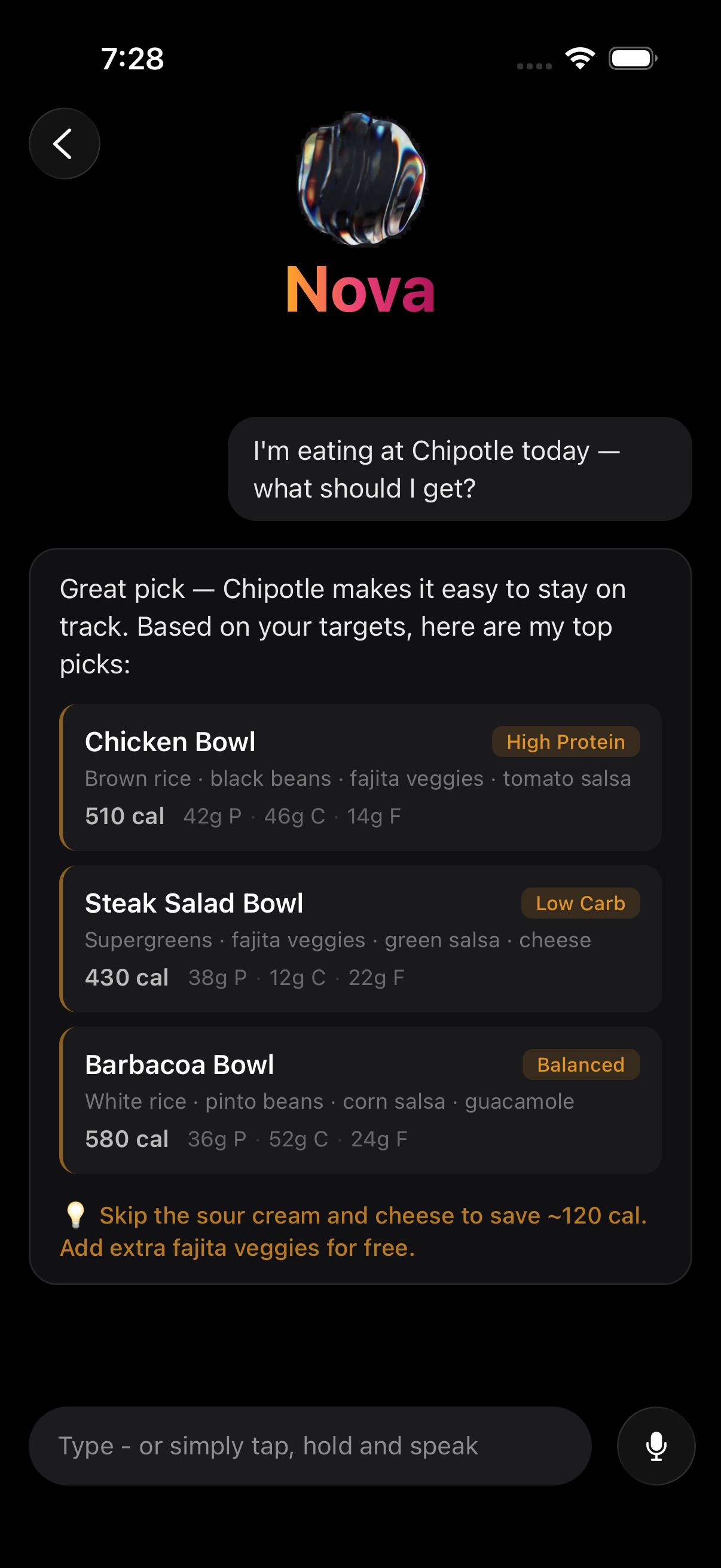Toggle the Balanced badge
Image resolution: width=721 pixels, height=1568 pixels.
(x=580, y=1064)
